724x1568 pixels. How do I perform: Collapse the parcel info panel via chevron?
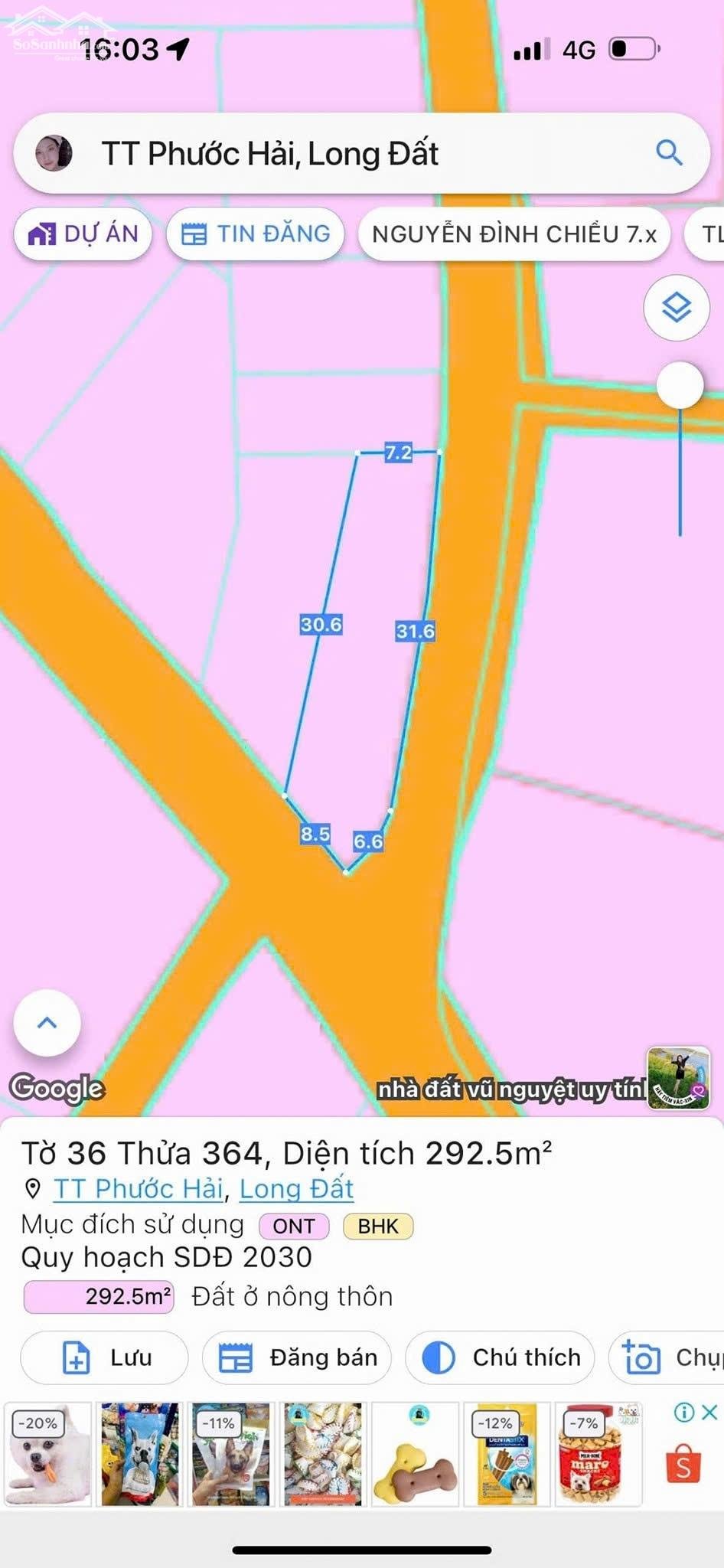pos(47,1023)
